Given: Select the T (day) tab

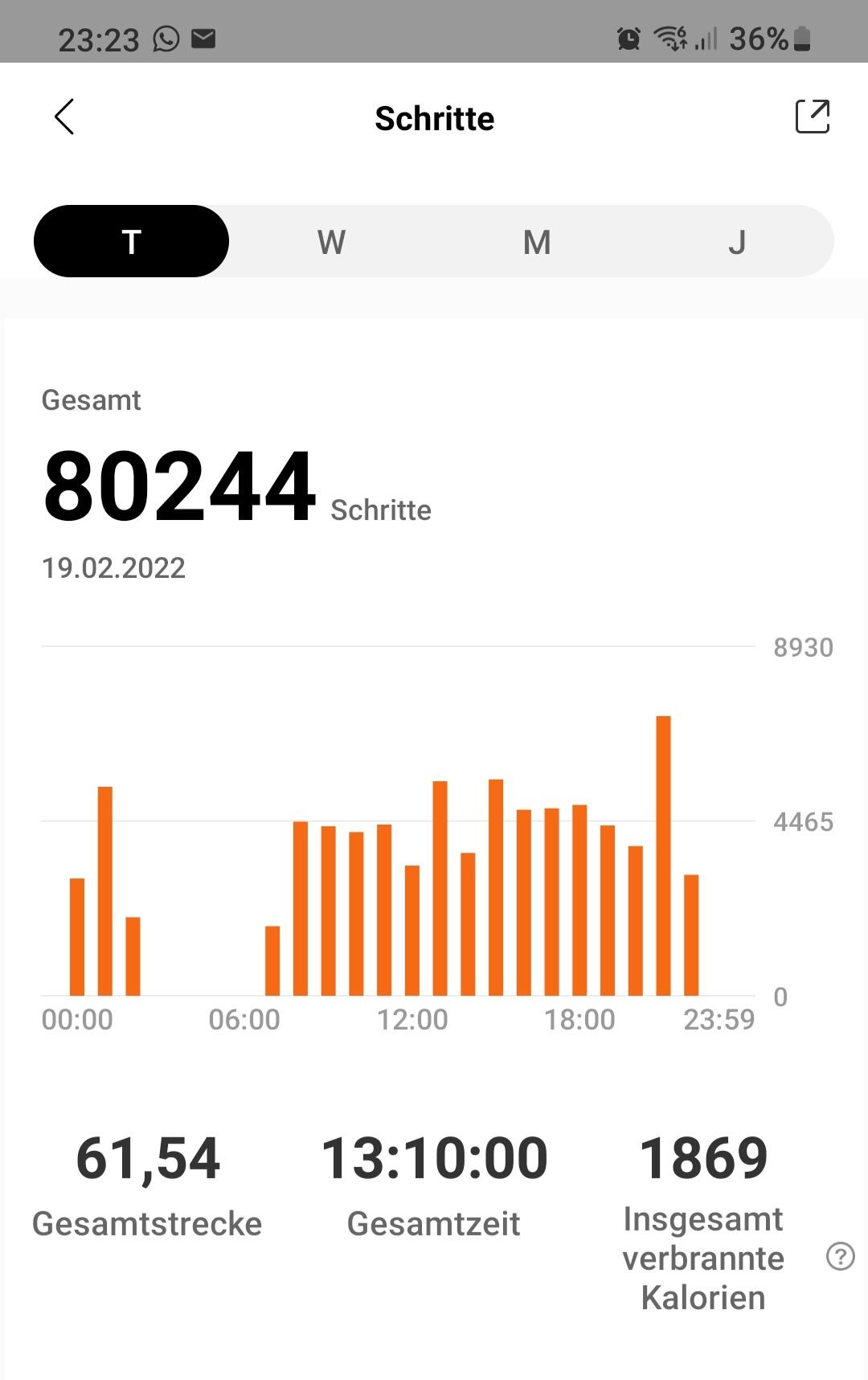Looking at the screenshot, I should [132, 242].
